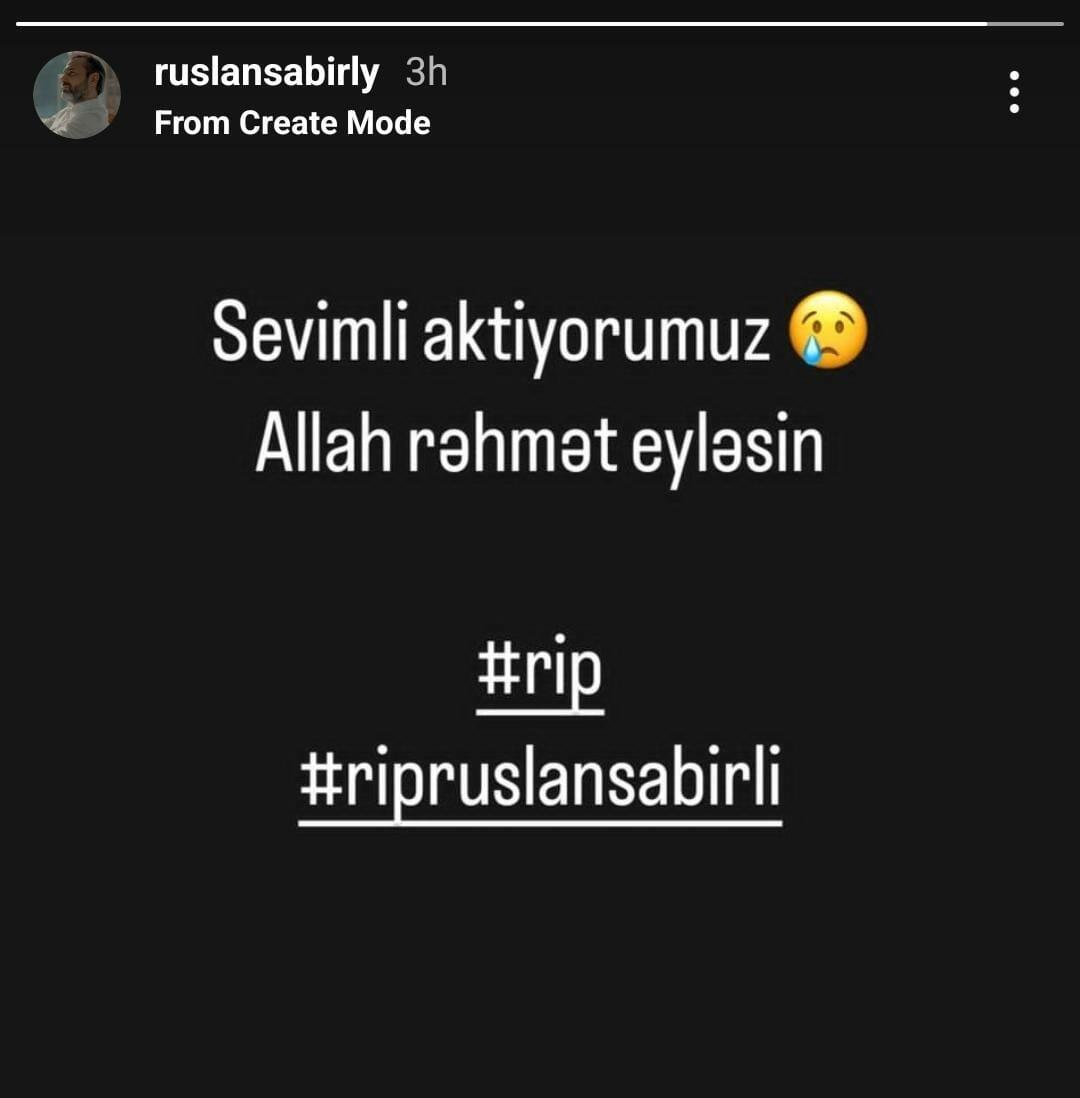Tap the ruslansabirly username
1080x1098 pixels.
(267, 73)
